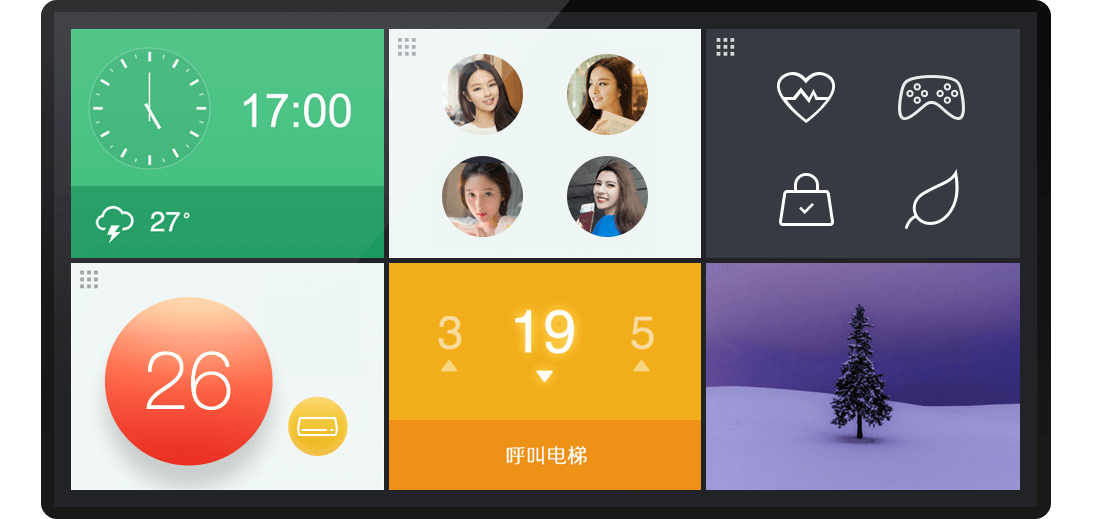
Task: Call the contact holding a red cup
Action: [607, 196]
